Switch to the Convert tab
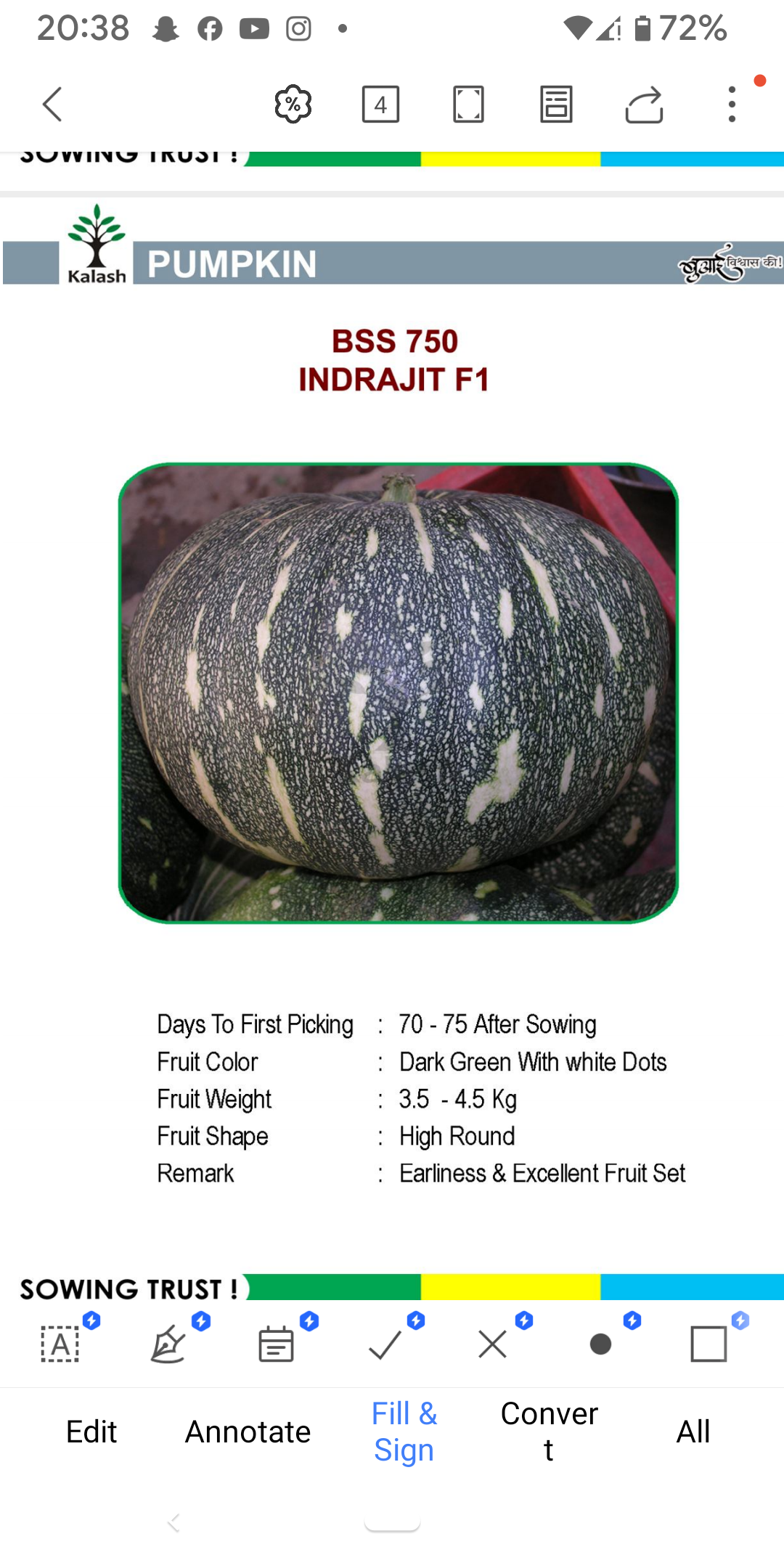 coord(550,1432)
